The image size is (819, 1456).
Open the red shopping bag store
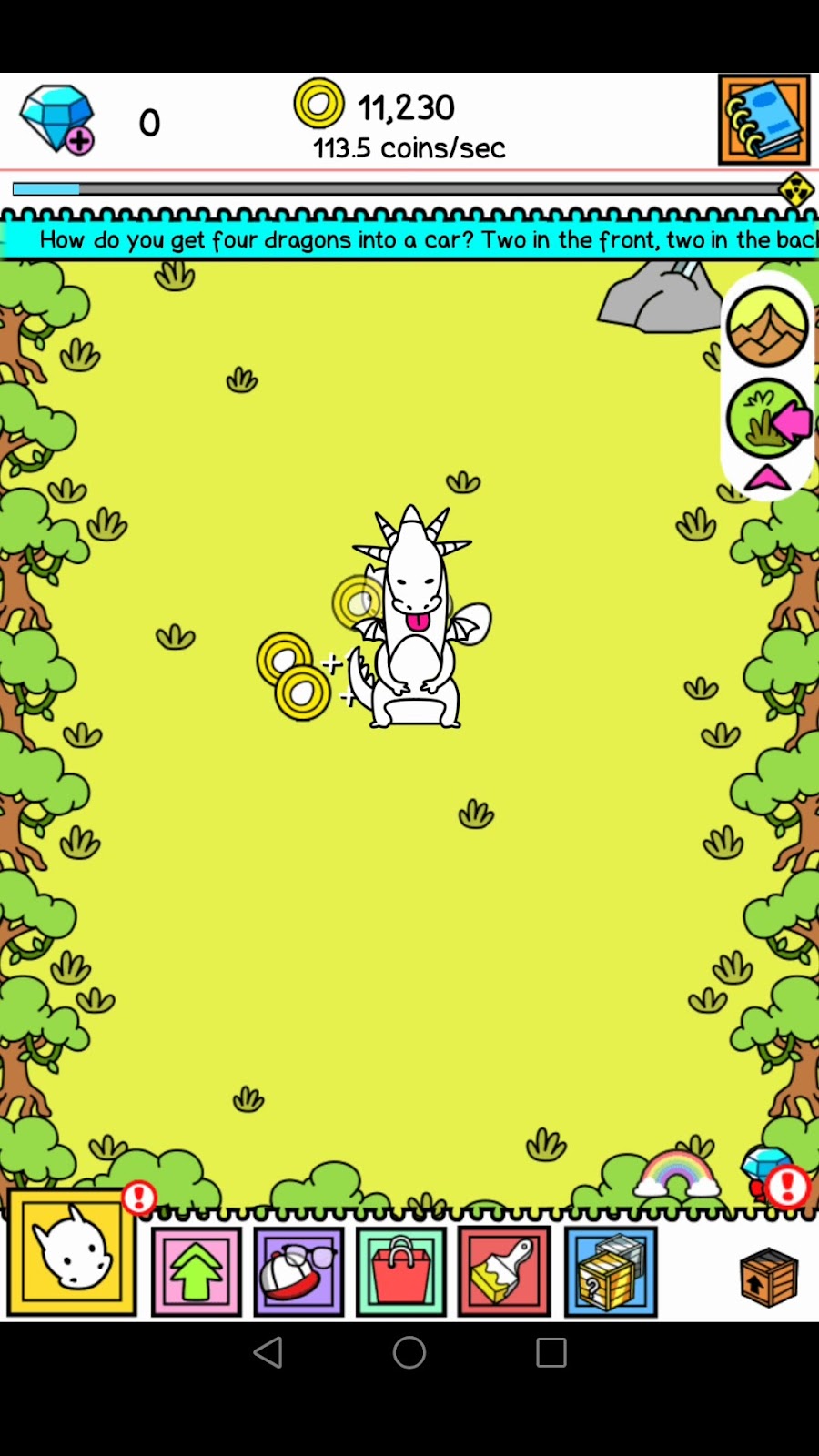(401, 1271)
